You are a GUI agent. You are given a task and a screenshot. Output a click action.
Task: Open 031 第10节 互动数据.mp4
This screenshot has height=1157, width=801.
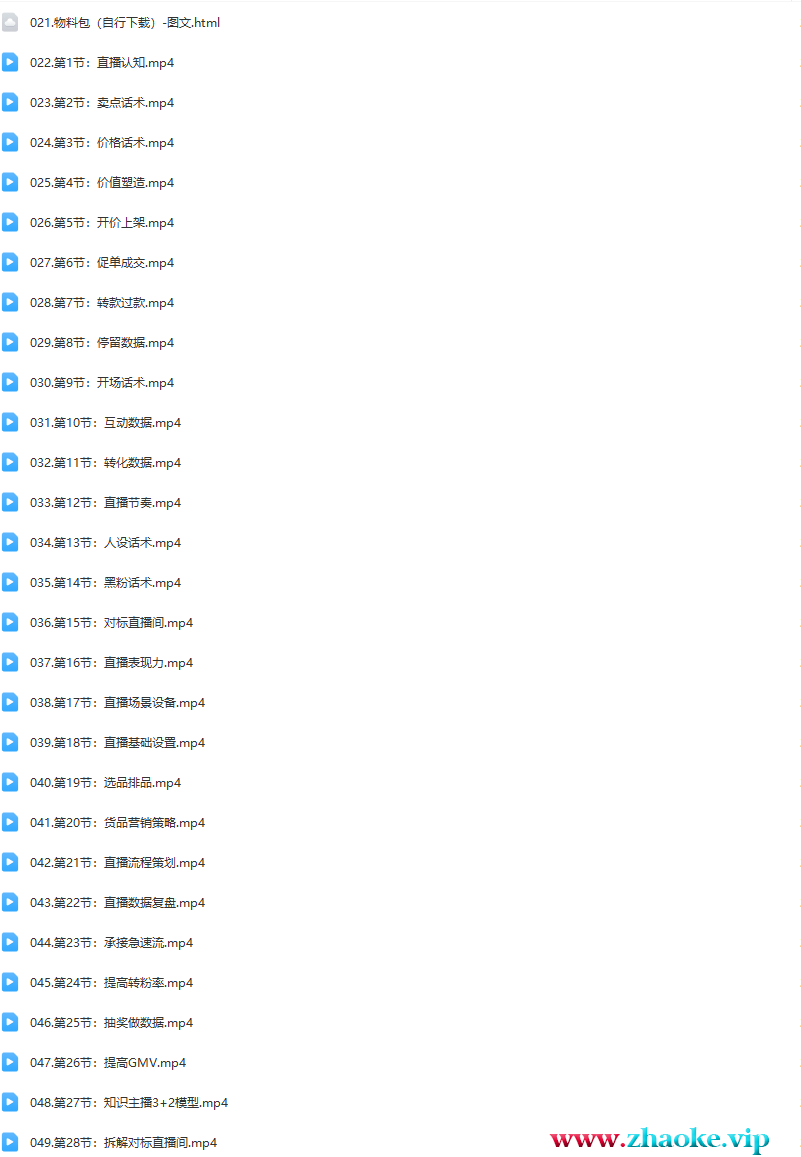click(105, 422)
